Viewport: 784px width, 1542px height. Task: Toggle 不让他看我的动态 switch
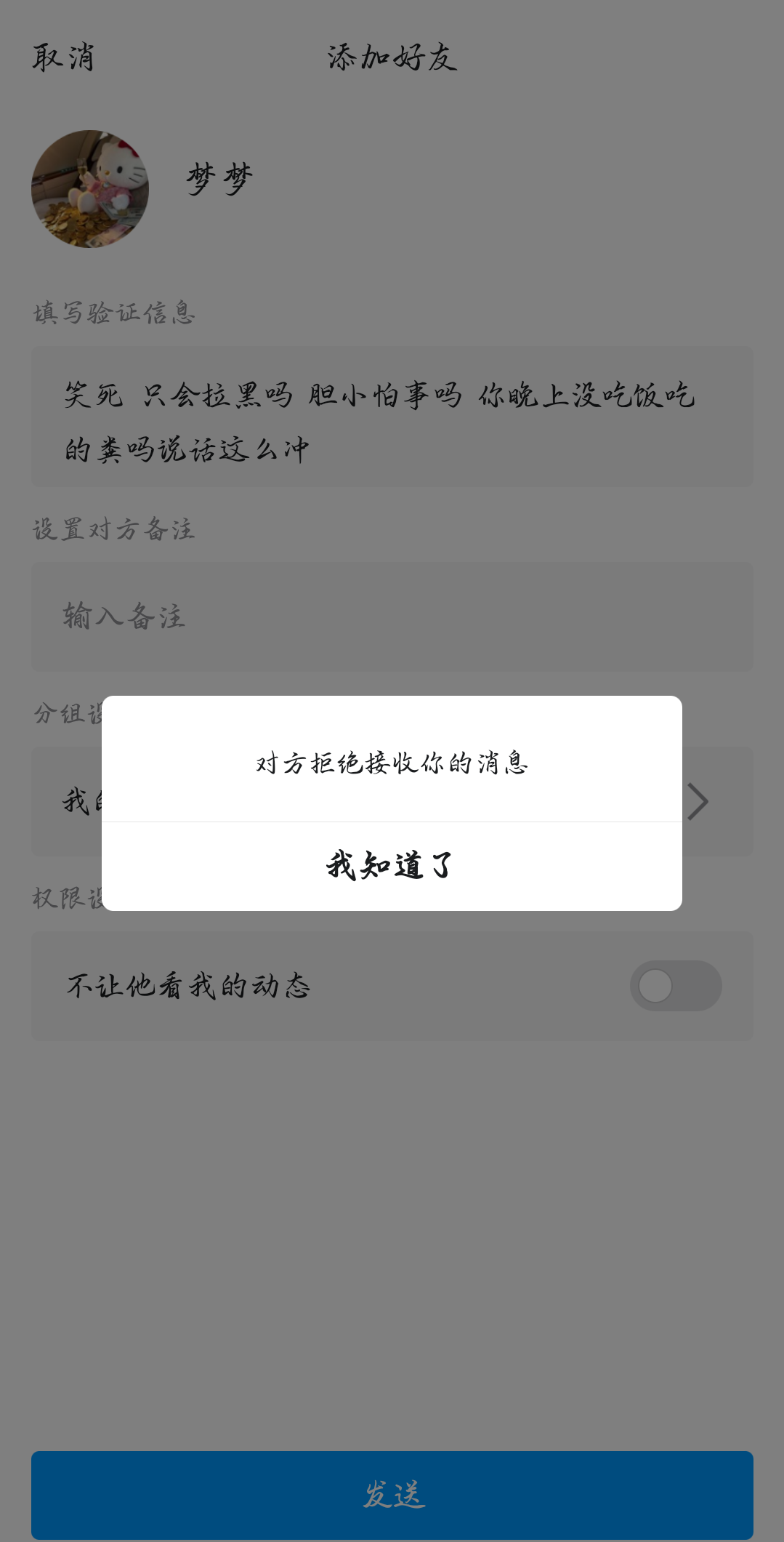tap(675, 986)
